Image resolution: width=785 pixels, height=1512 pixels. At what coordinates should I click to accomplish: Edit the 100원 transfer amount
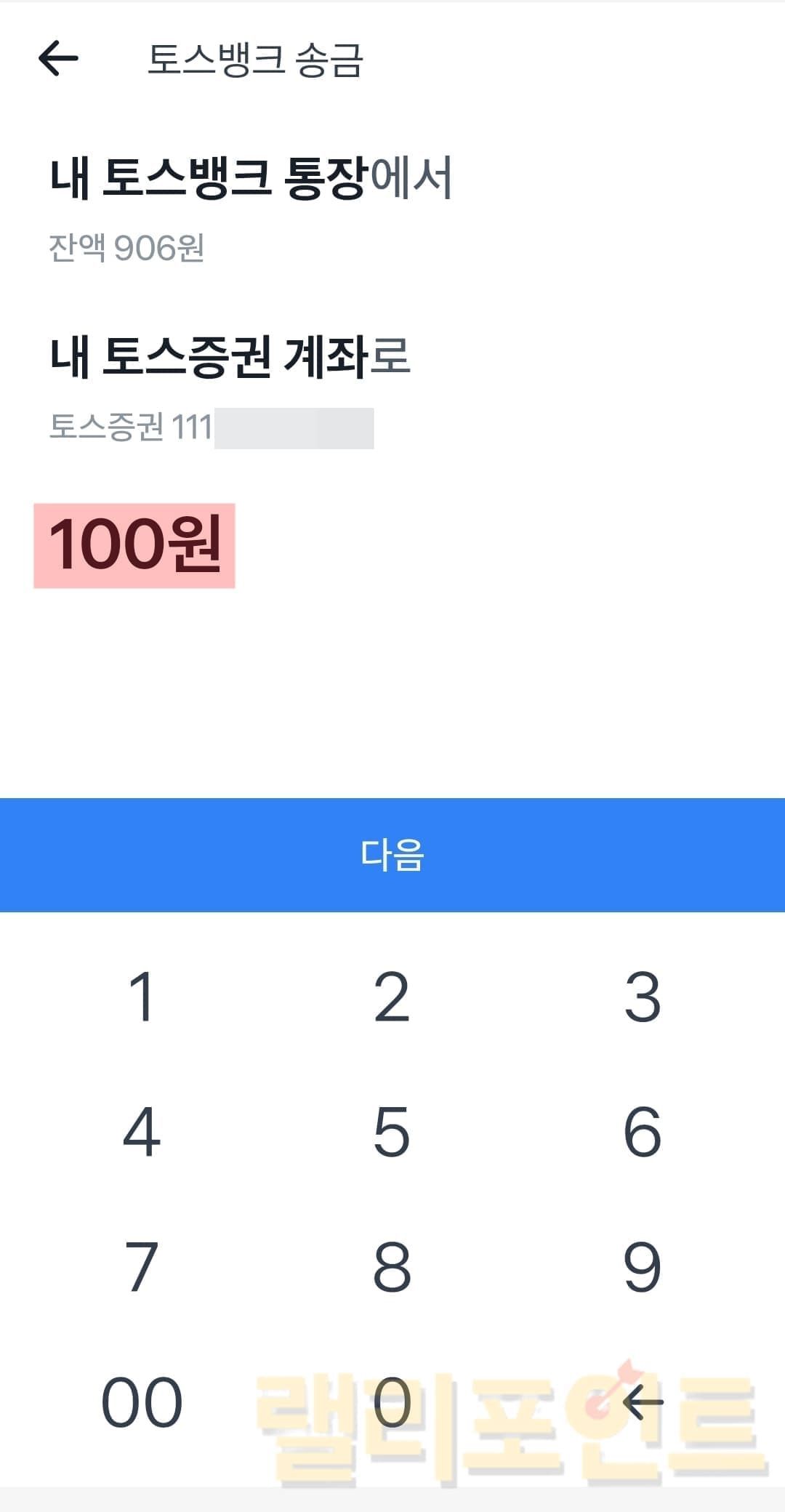point(134,545)
